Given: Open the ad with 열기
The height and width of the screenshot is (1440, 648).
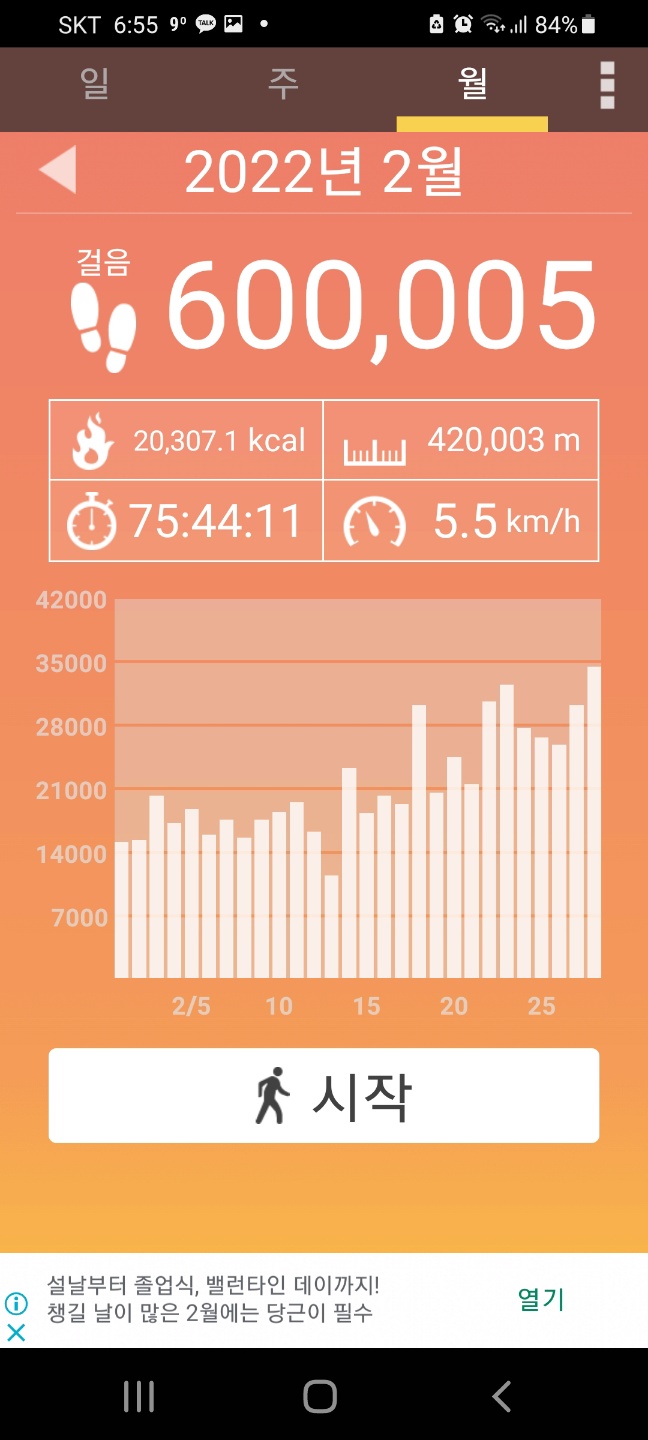Looking at the screenshot, I should 541,1299.
